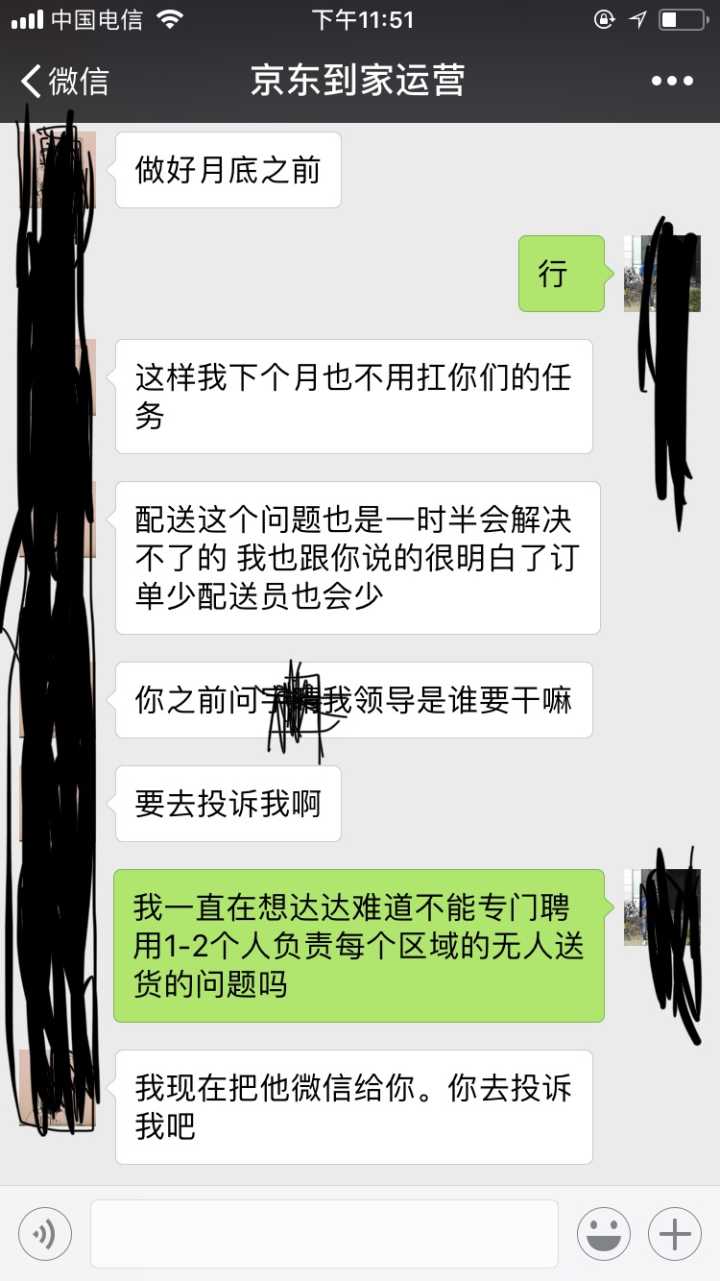The image size is (720, 1281).
Task: Open sender's avatar beside the 行 message
Action: pos(661,274)
